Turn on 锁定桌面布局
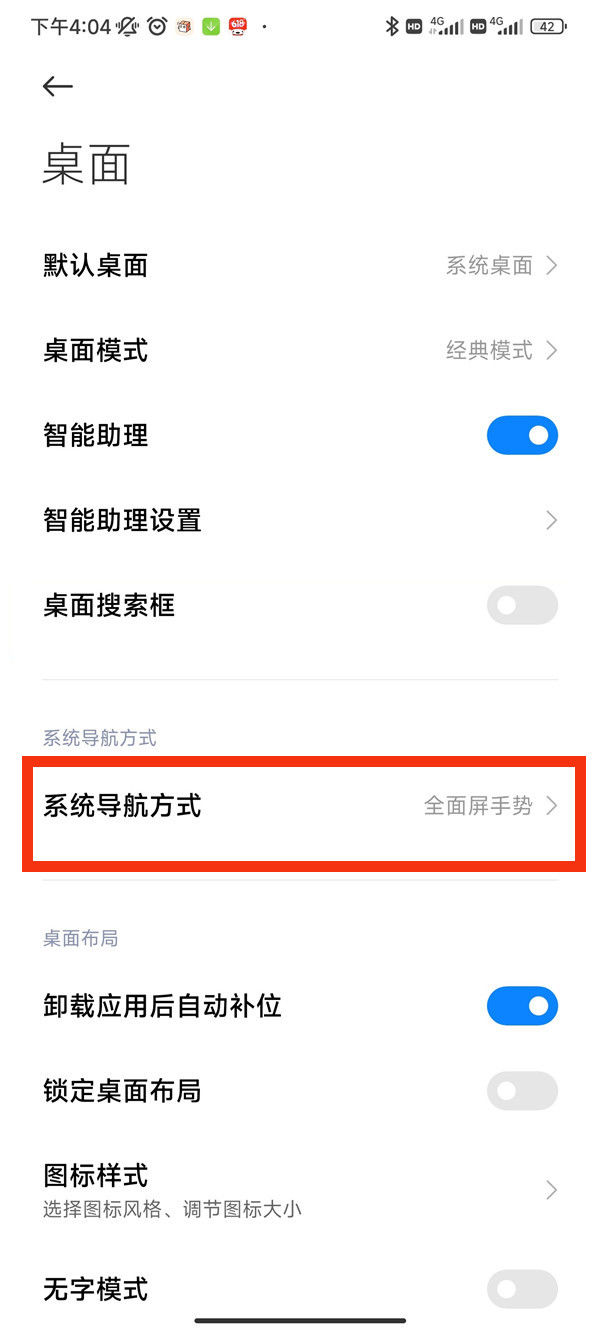The height and width of the screenshot is (1333, 600). point(522,1091)
